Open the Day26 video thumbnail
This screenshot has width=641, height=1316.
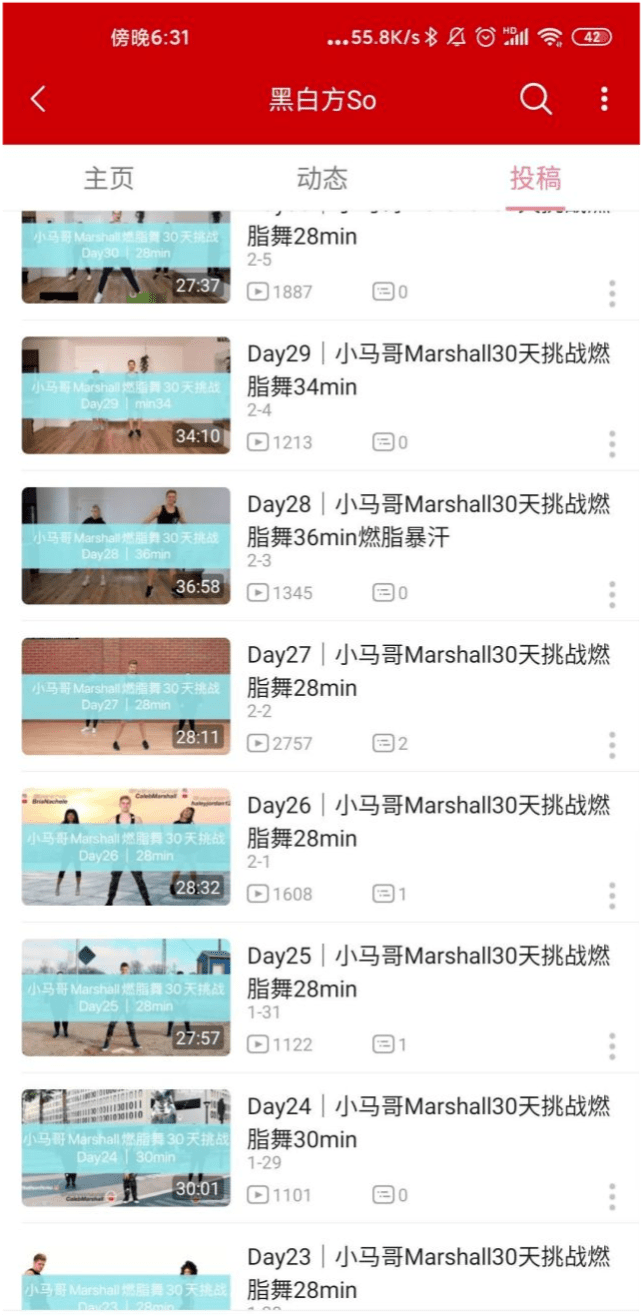coord(126,846)
